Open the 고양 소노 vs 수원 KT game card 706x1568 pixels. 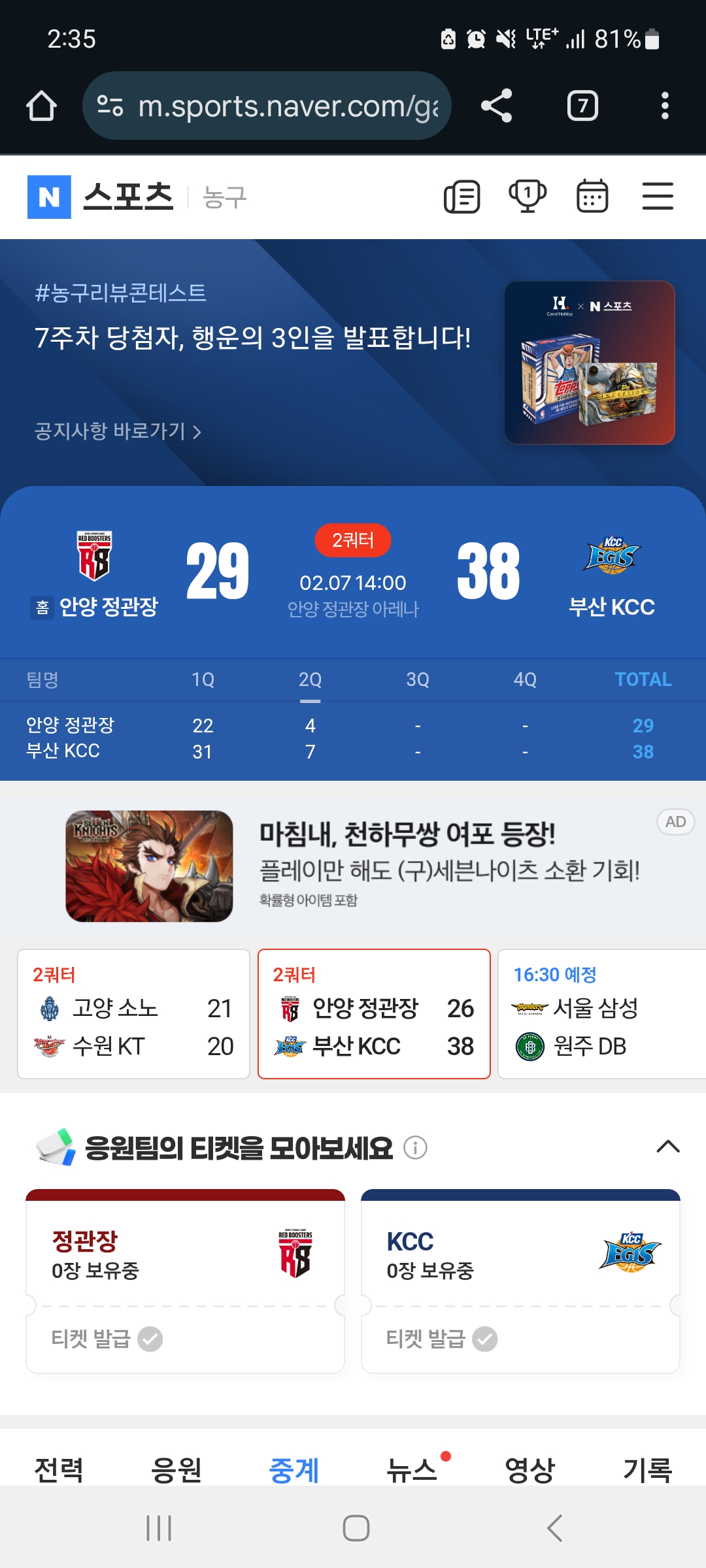pyautogui.click(x=133, y=1014)
